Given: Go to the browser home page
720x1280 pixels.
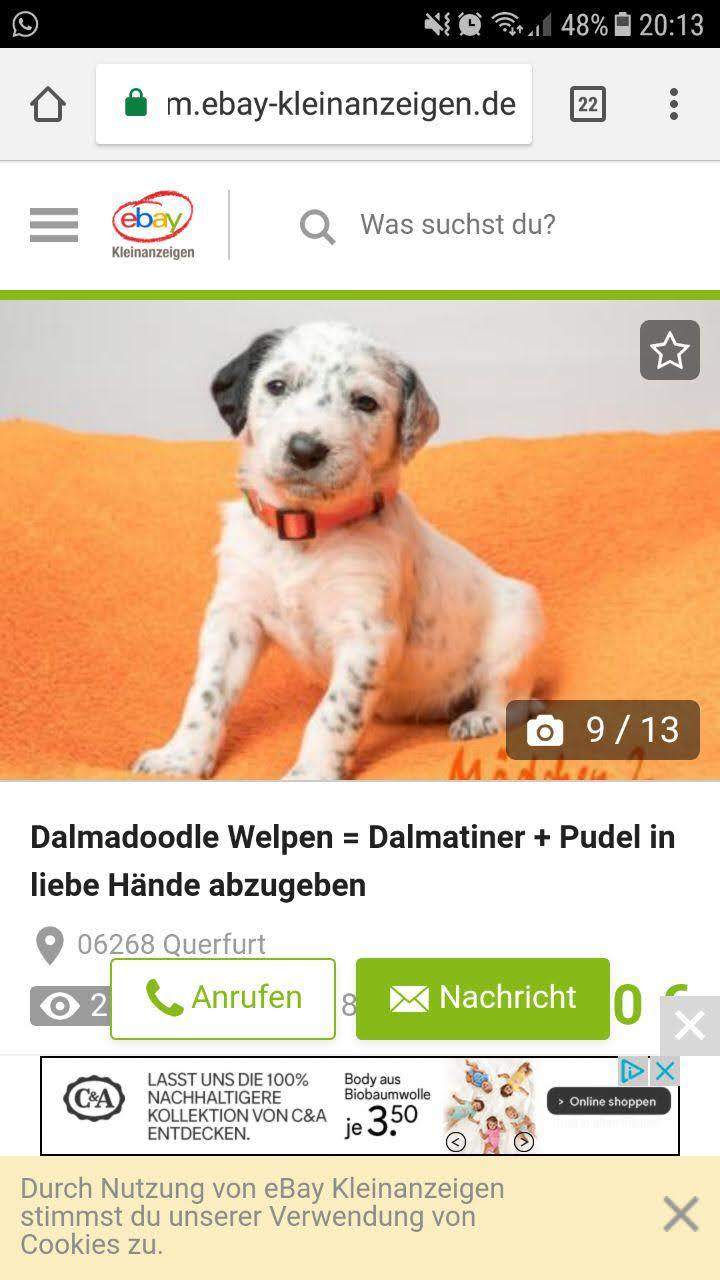Looking at the screenshot, I should point(48,104).
